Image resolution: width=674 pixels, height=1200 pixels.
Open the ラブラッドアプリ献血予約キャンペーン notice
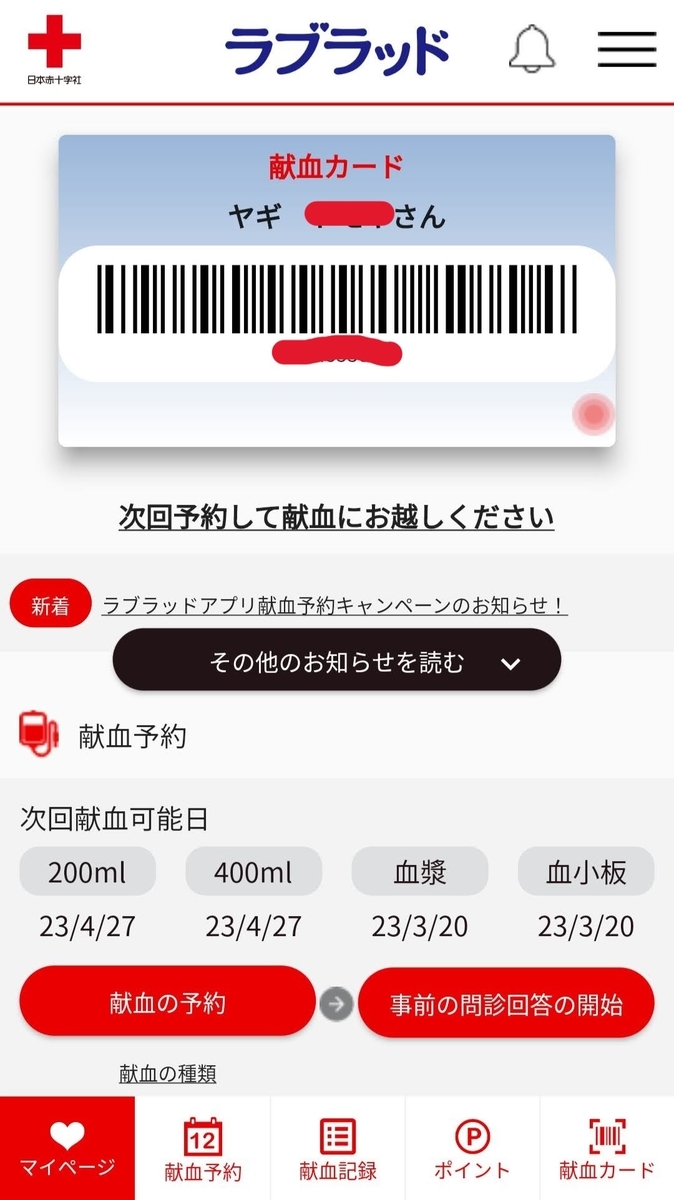335,605
